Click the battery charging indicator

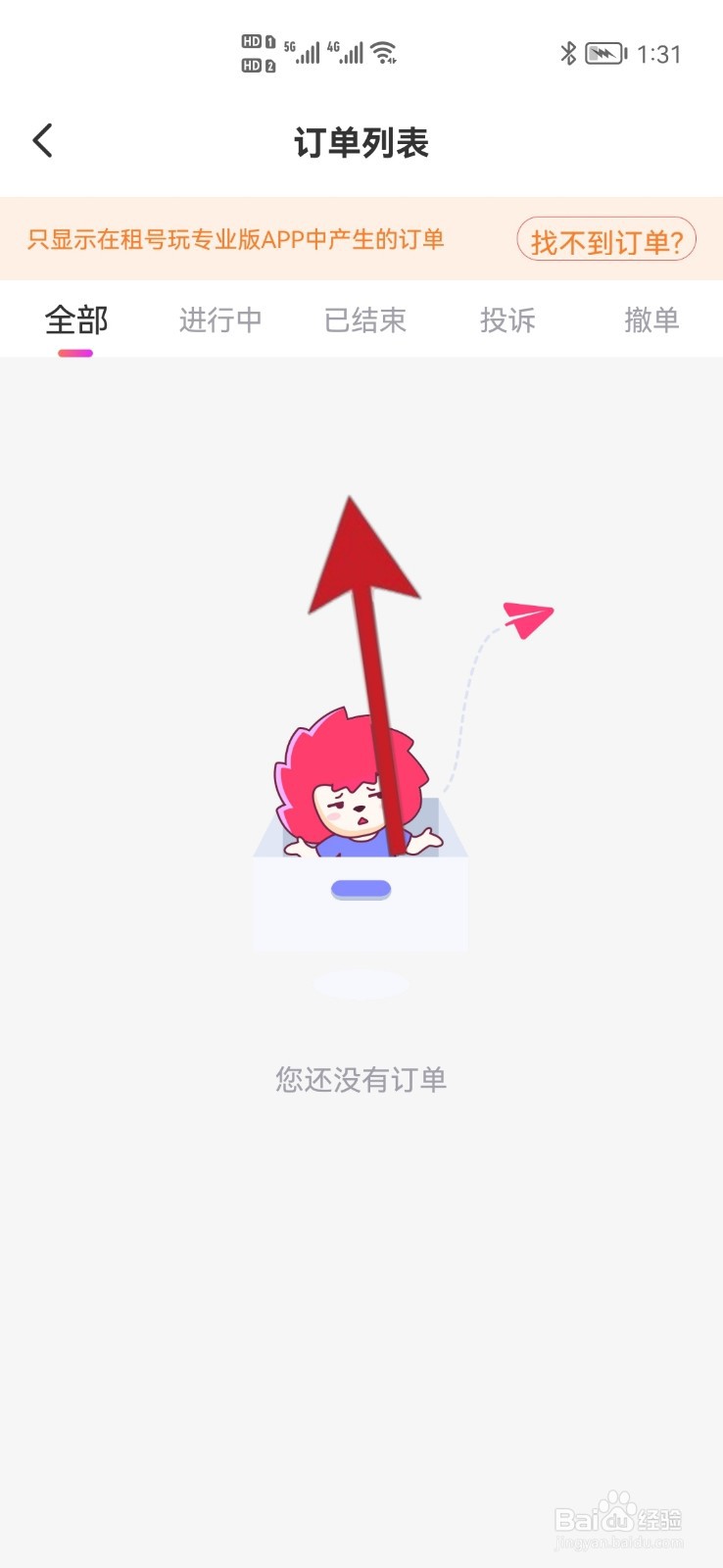pos(604,54)
